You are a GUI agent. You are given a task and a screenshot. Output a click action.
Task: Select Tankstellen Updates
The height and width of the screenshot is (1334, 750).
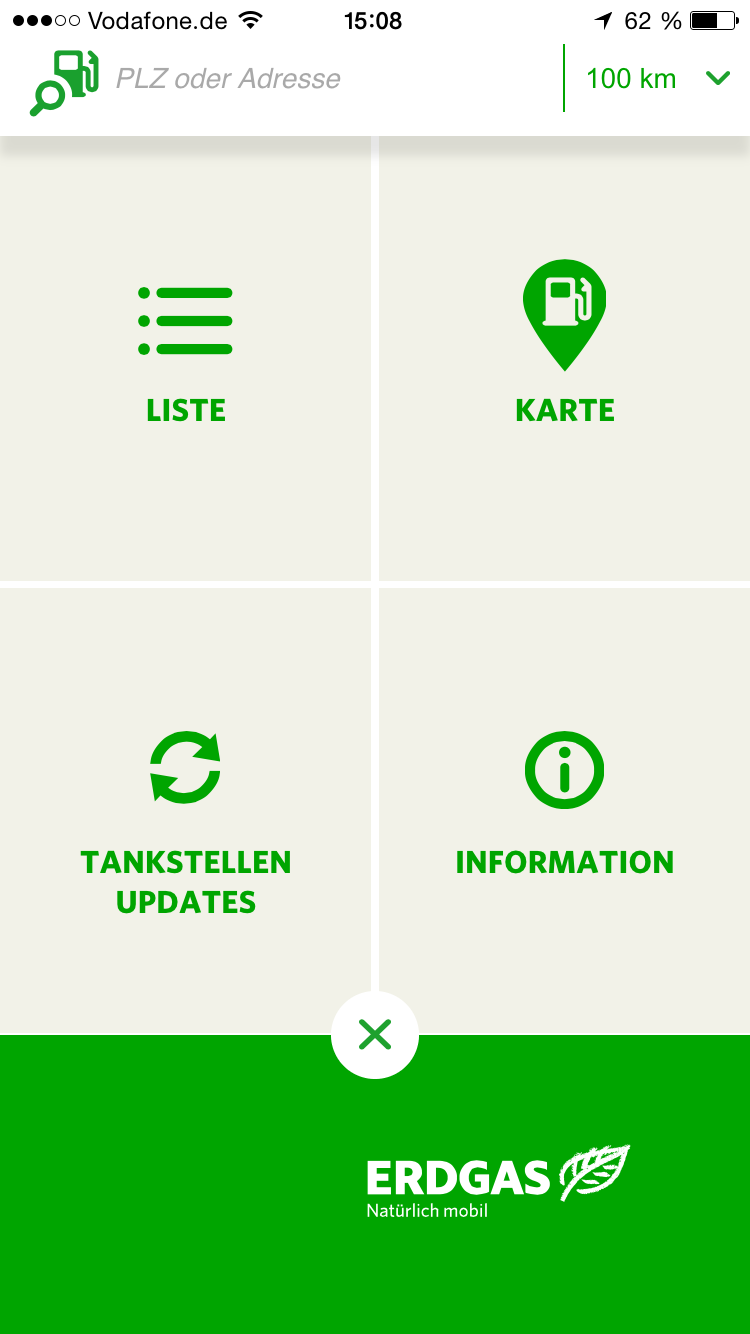(186, 810)
